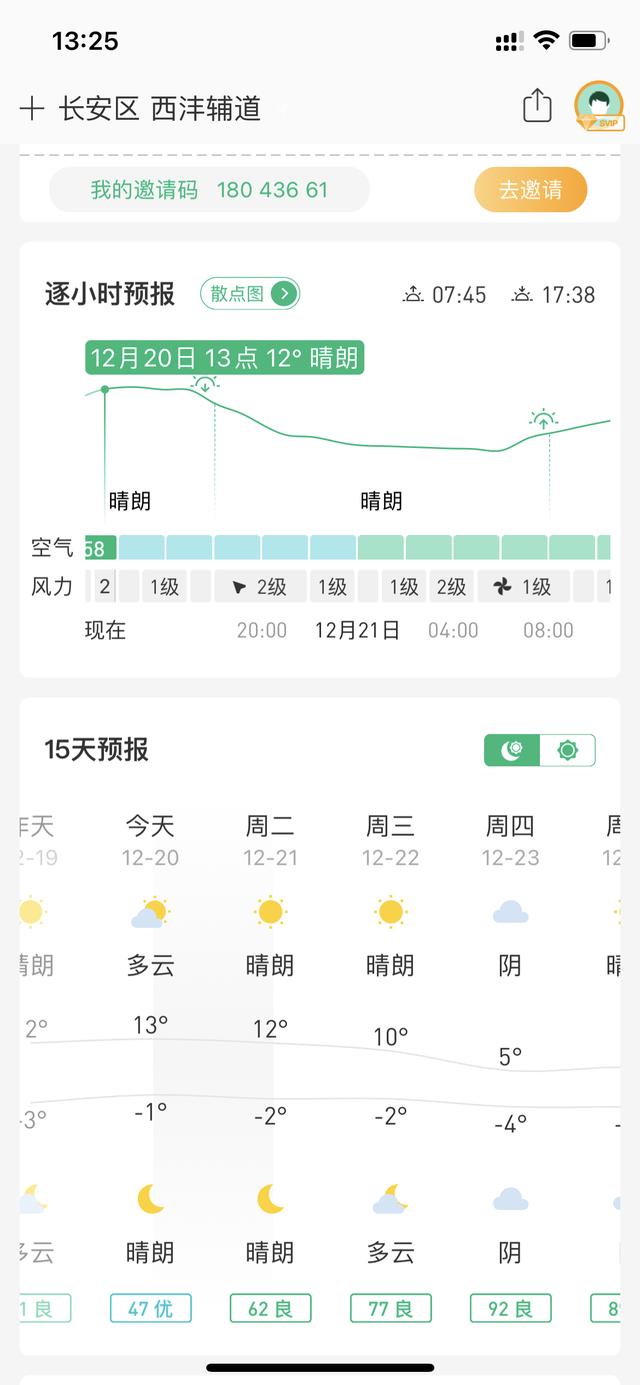Switch 15-day forecast to the moon view
The height and width of the screenshot is (1385, 640).
(x=513, y=750)
